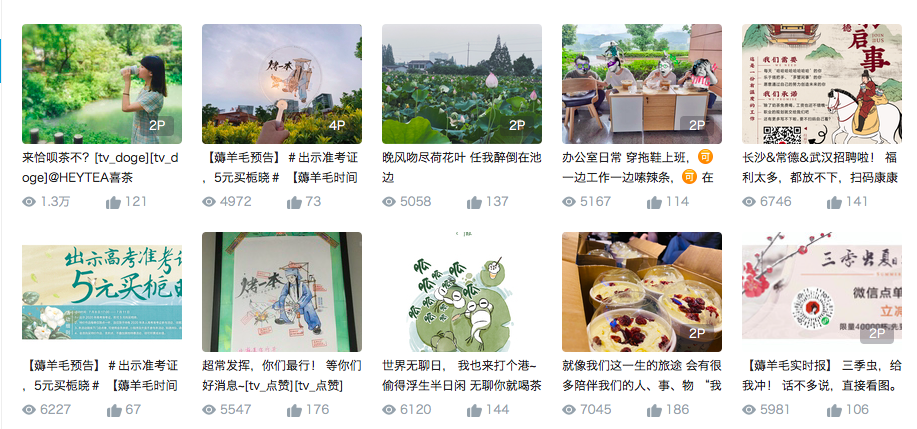Image resolution: width=917 pixels, height=429 pixels.
Task: Like the 超常发挥 post with 176 likes
Action: (x=294, y=410)
